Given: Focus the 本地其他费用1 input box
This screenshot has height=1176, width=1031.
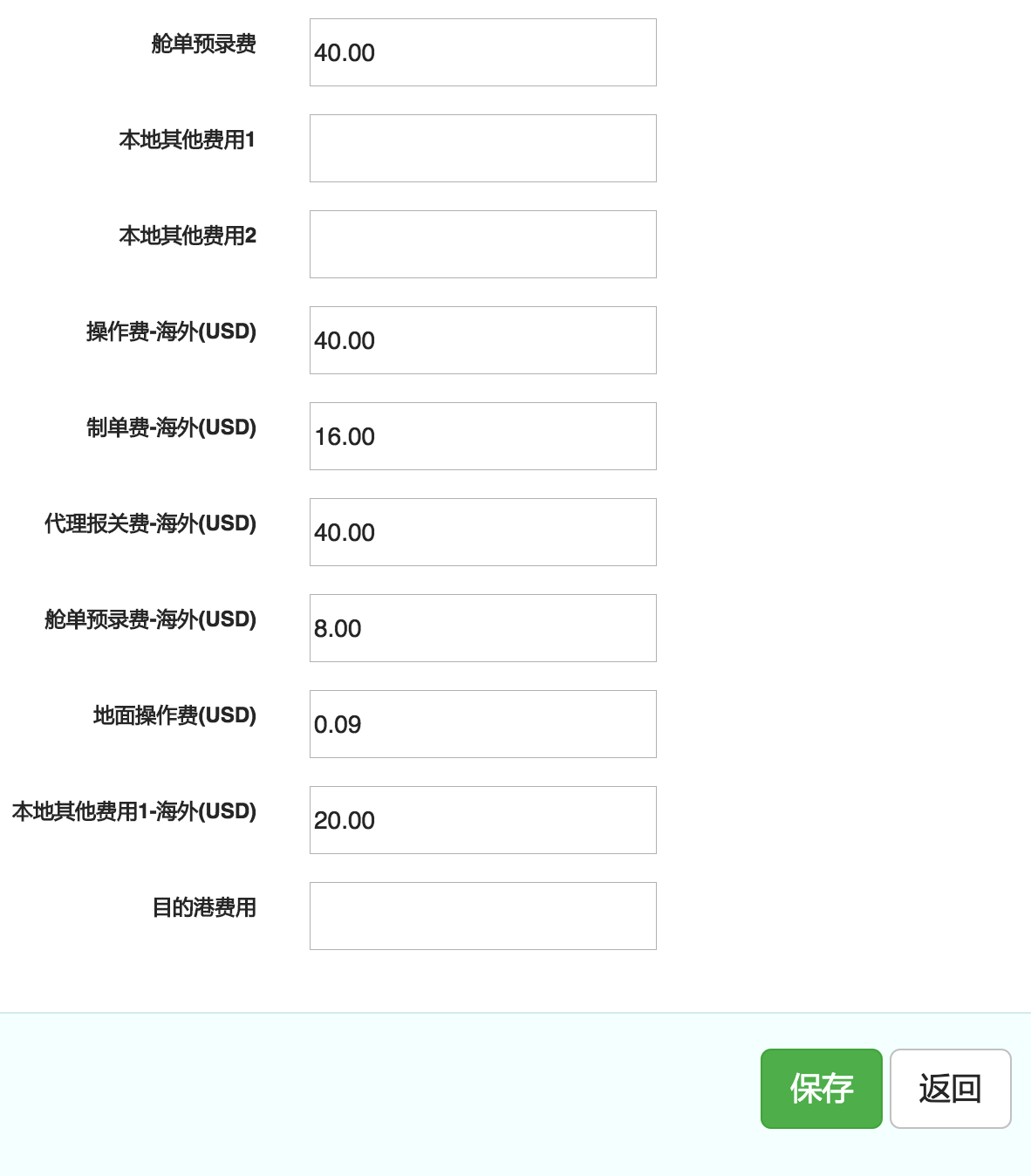Looking at the screenshot, I should pos(482,148).
